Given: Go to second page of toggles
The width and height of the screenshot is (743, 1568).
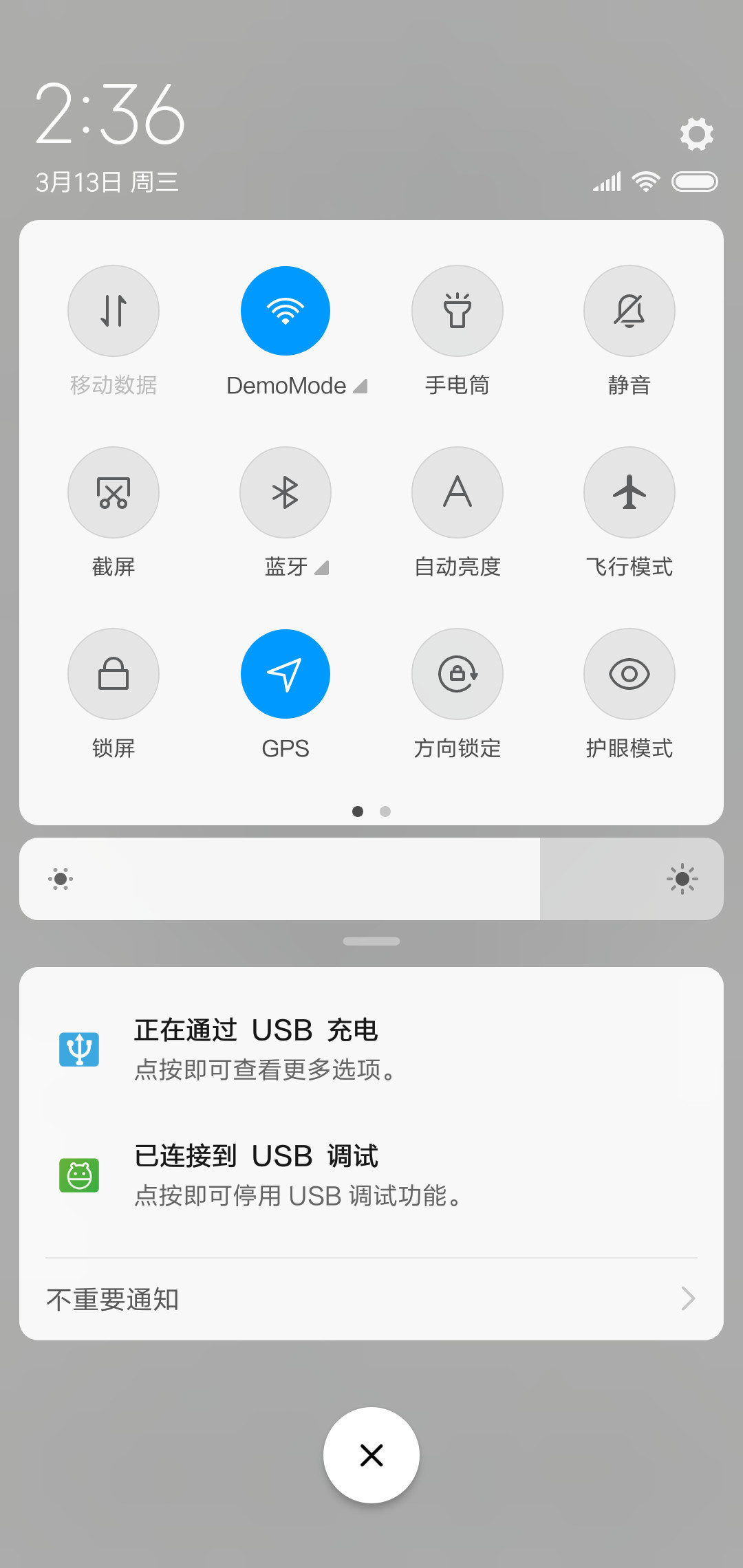Looking at the screenshot, I should tap(385, 812).
